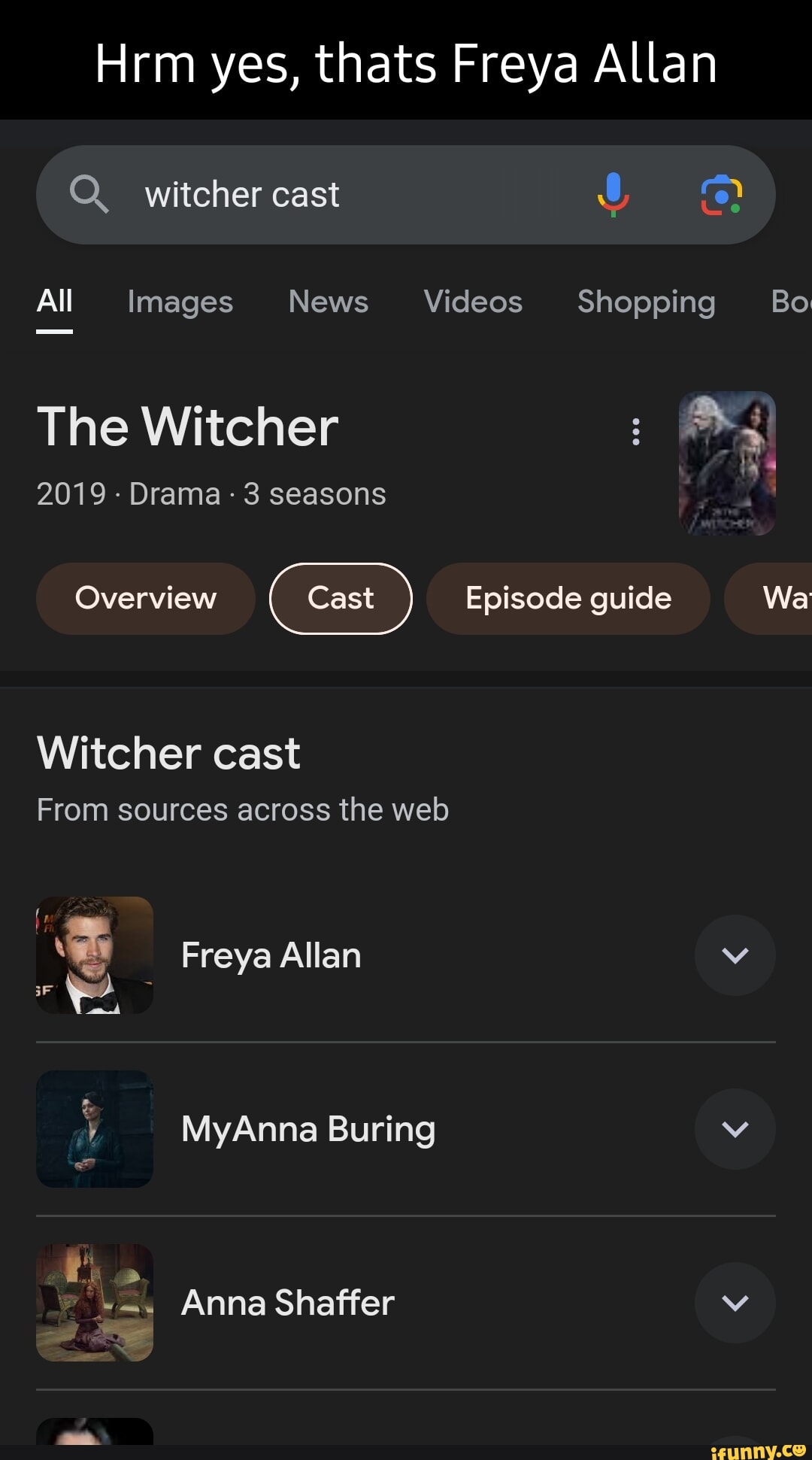Switch to the Videos tab

[x=472, y=302]
